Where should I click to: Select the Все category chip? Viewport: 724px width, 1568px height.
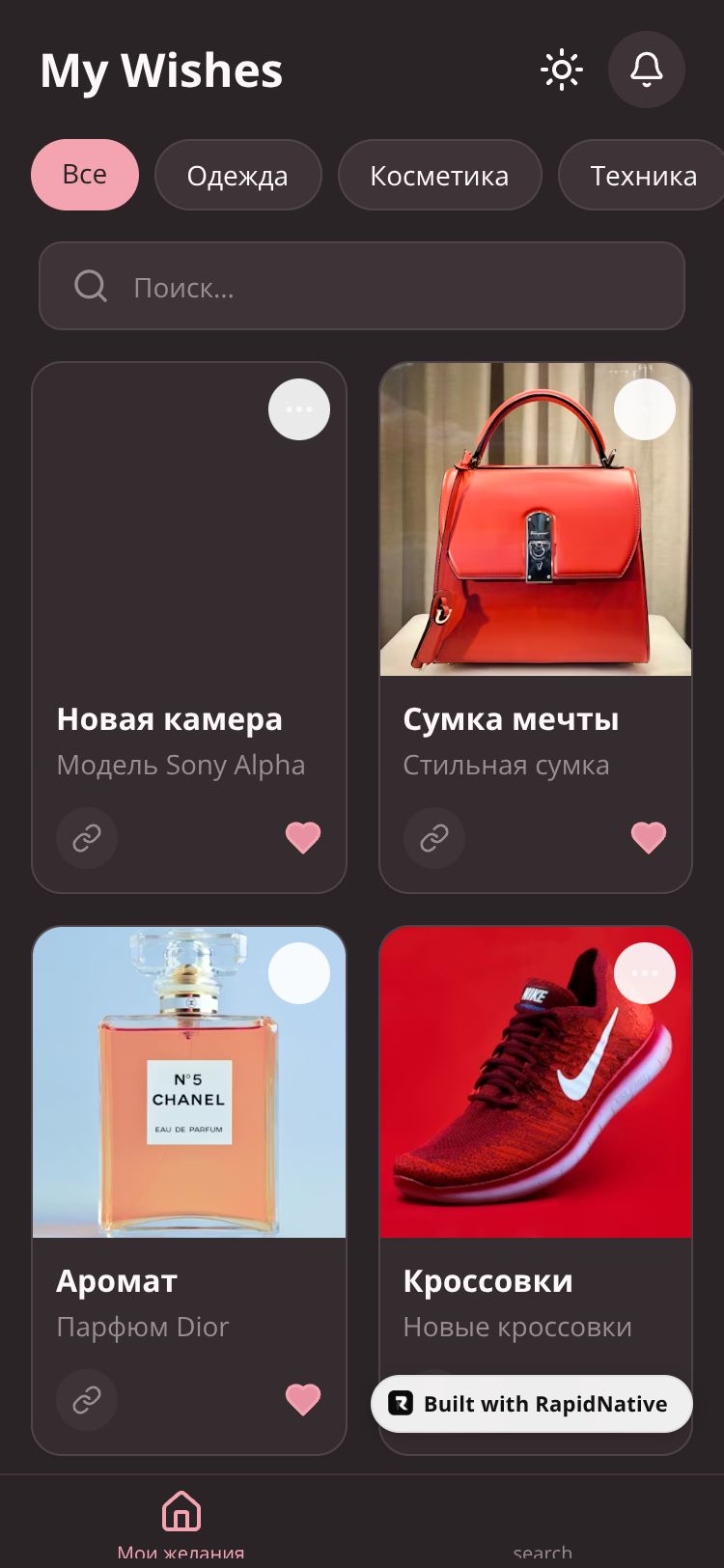(85, 175)
